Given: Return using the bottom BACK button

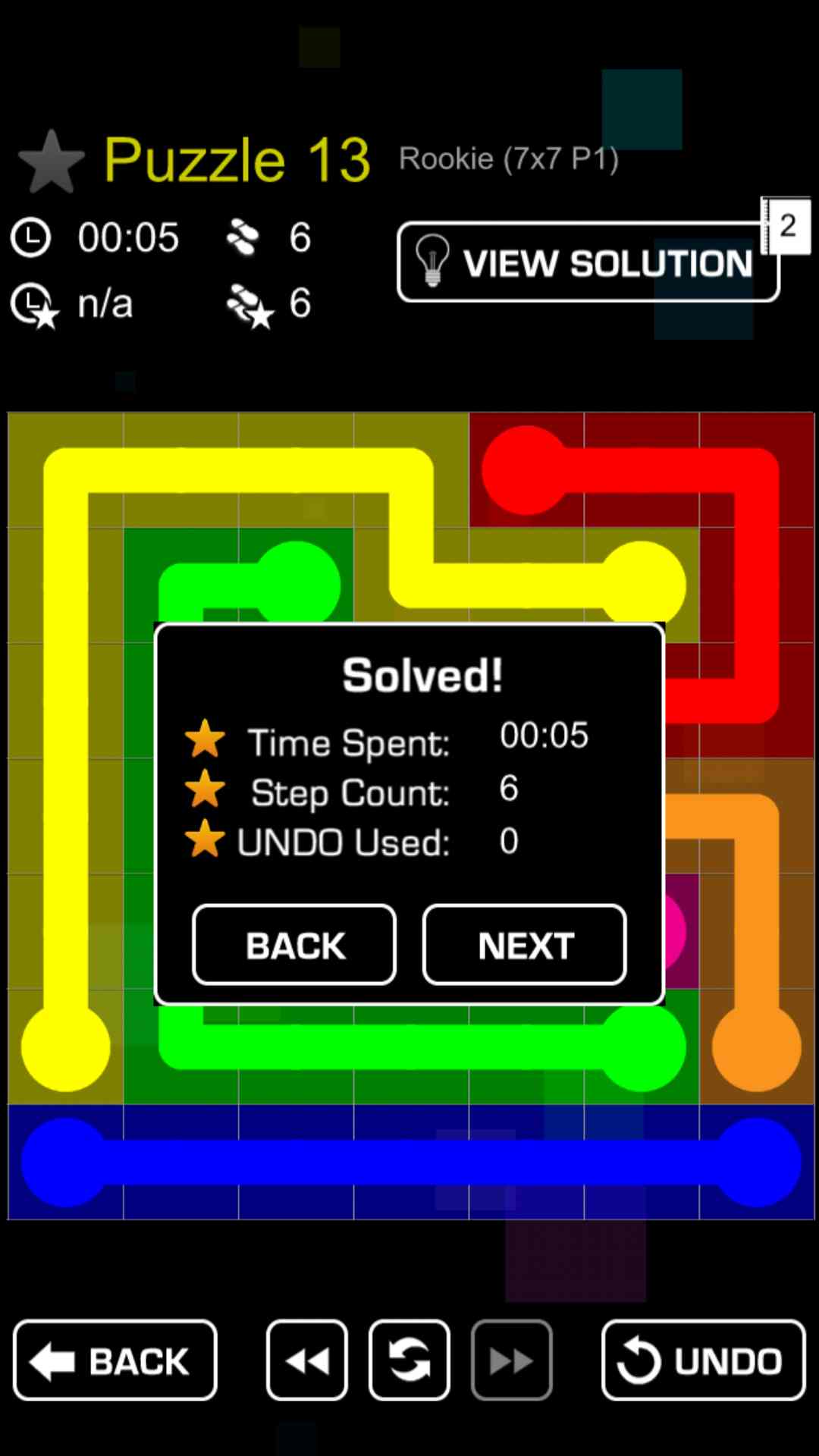Looking at the screenshot, I should 115,1360.
